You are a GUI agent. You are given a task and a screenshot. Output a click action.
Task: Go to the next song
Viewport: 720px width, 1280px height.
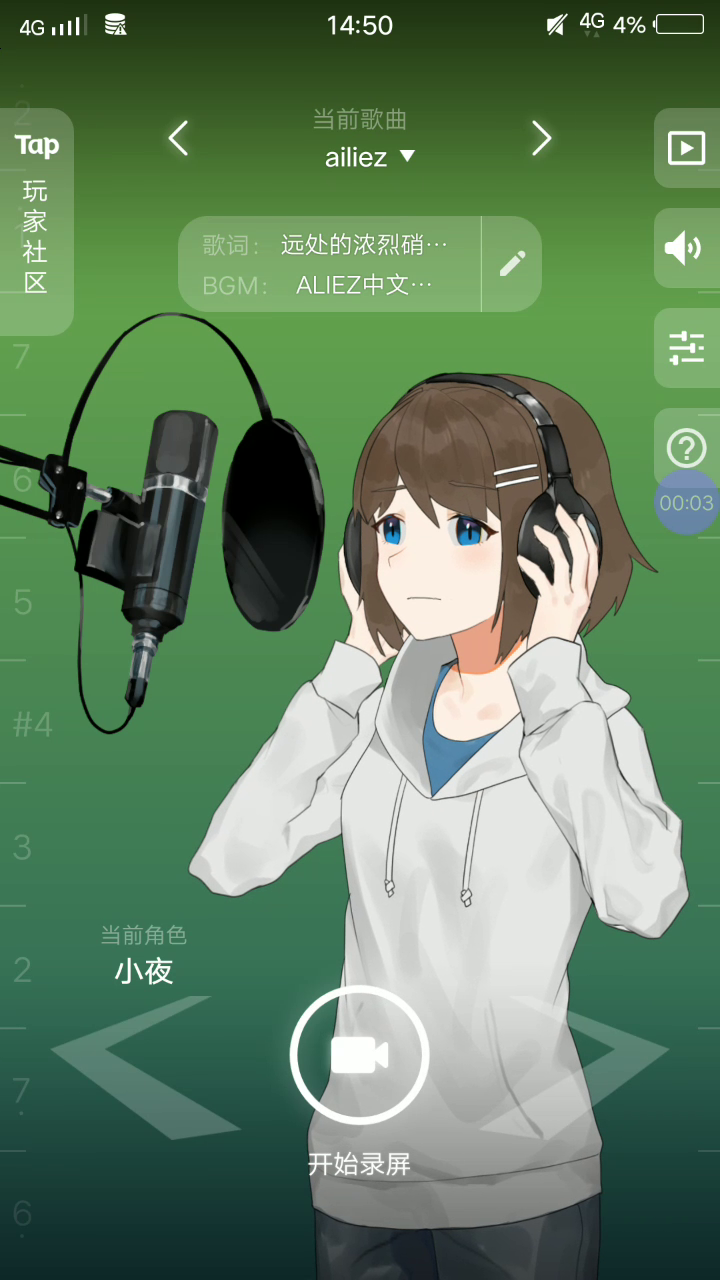click(x=541, y=138)
